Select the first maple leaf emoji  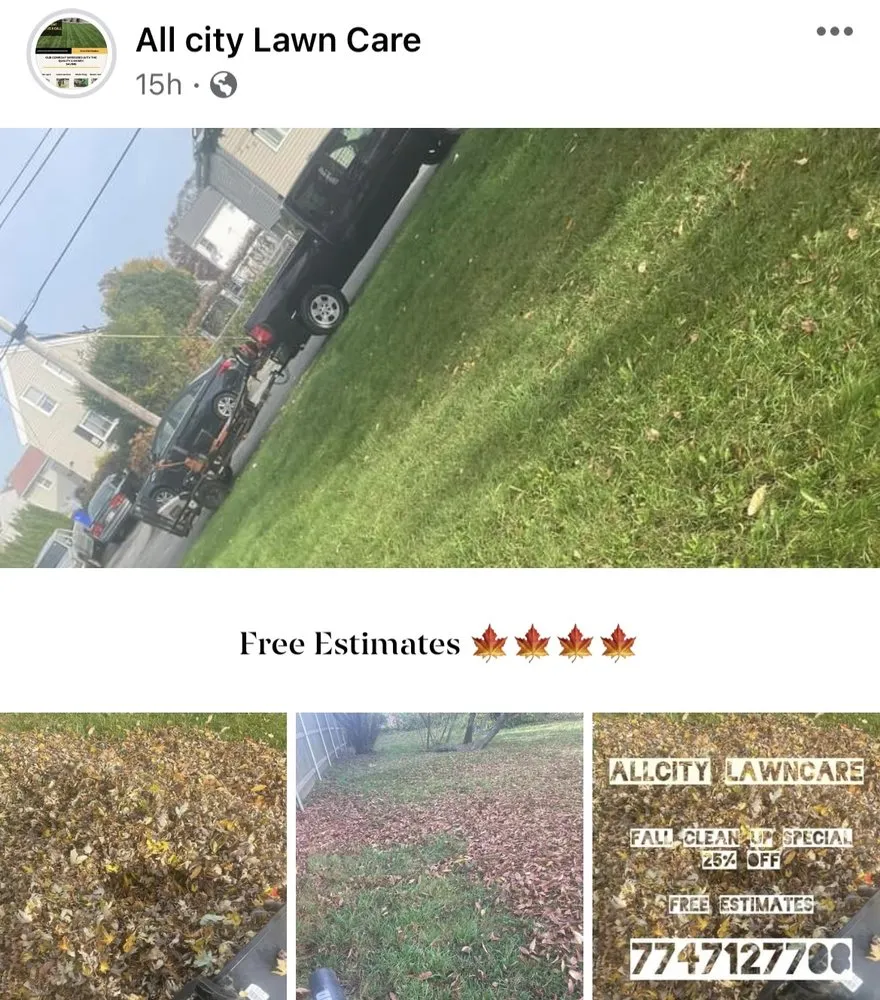tap(491, 644)
